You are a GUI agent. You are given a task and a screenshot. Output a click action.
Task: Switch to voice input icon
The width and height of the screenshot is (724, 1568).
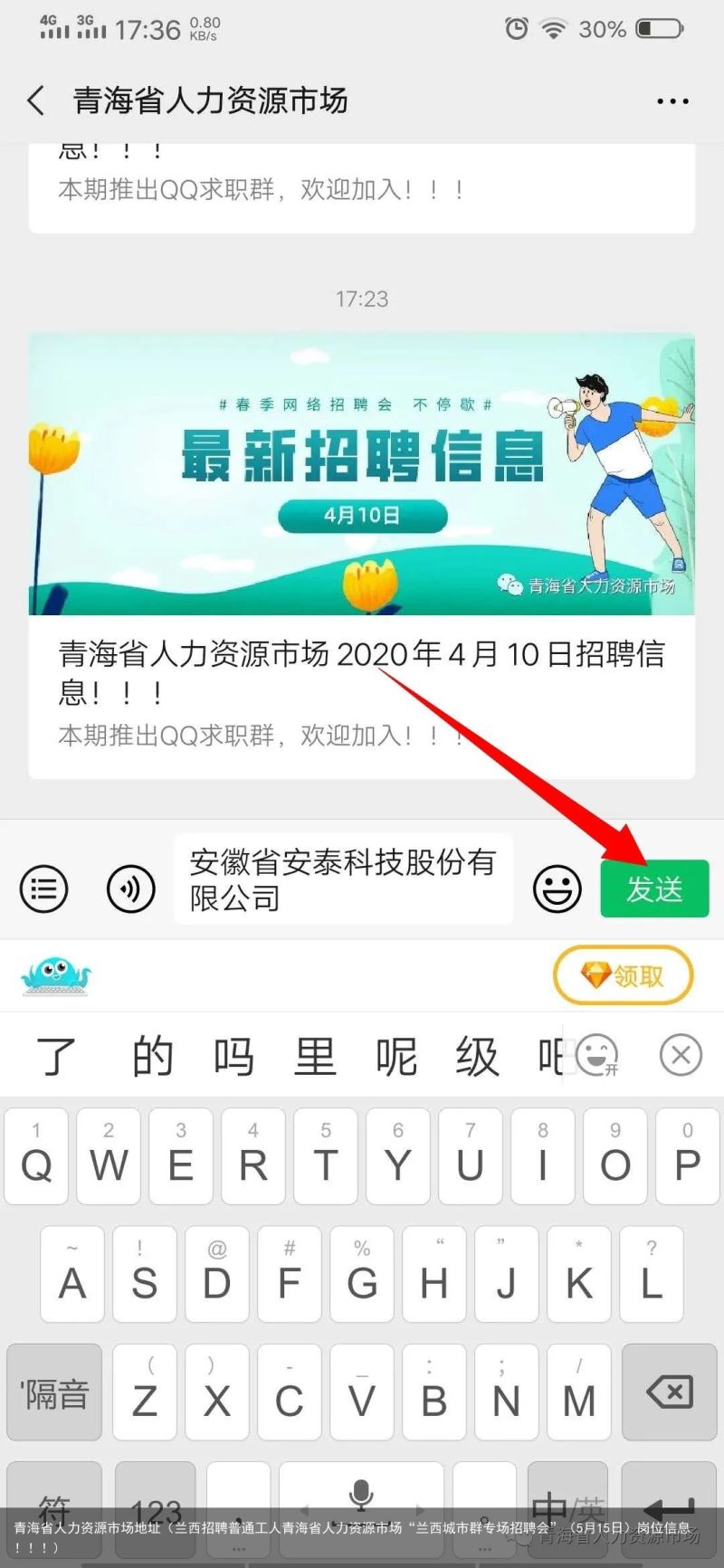131,889
